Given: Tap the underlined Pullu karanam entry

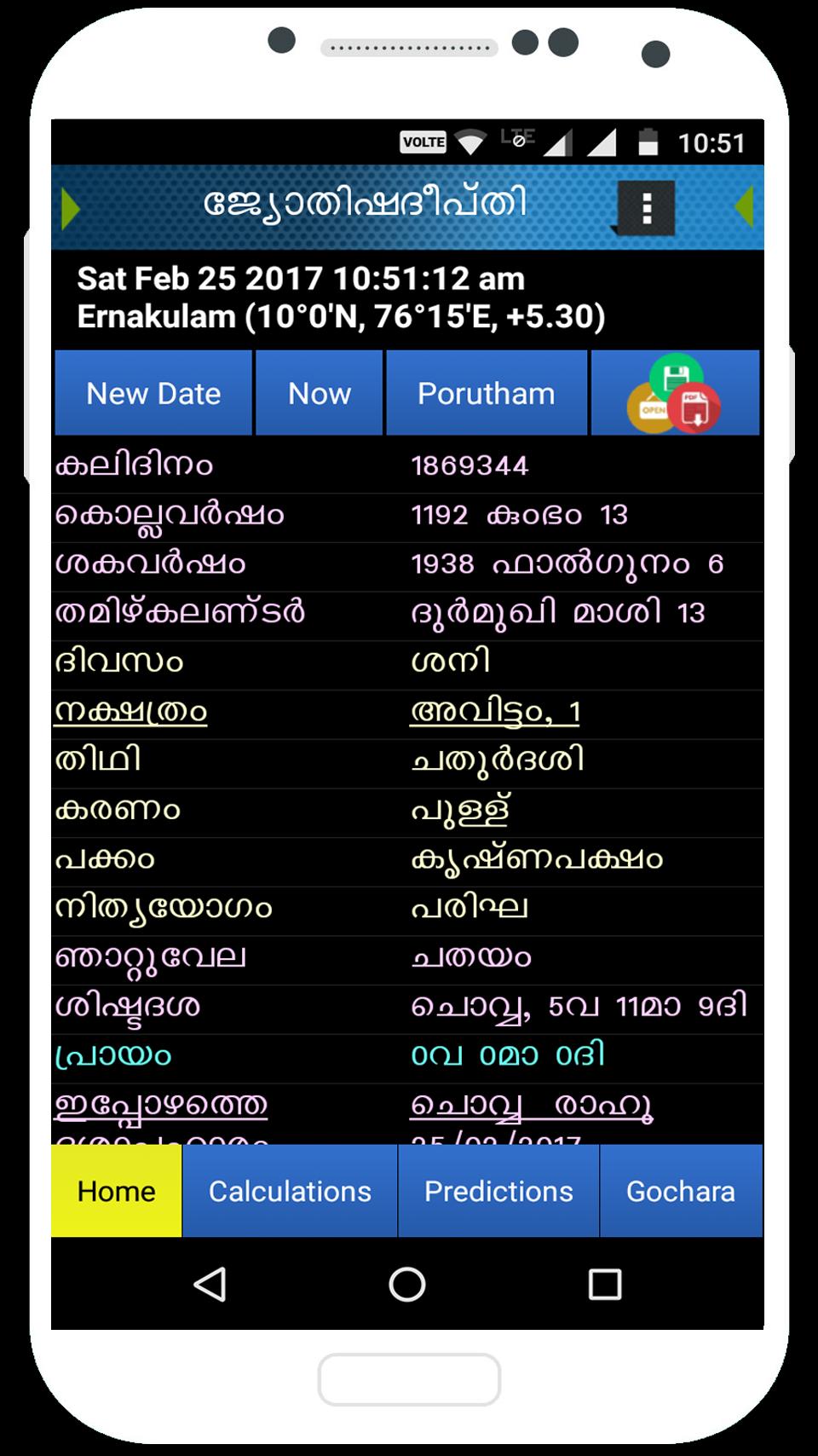Looking at the screenshot, I should tap(460, 809).
